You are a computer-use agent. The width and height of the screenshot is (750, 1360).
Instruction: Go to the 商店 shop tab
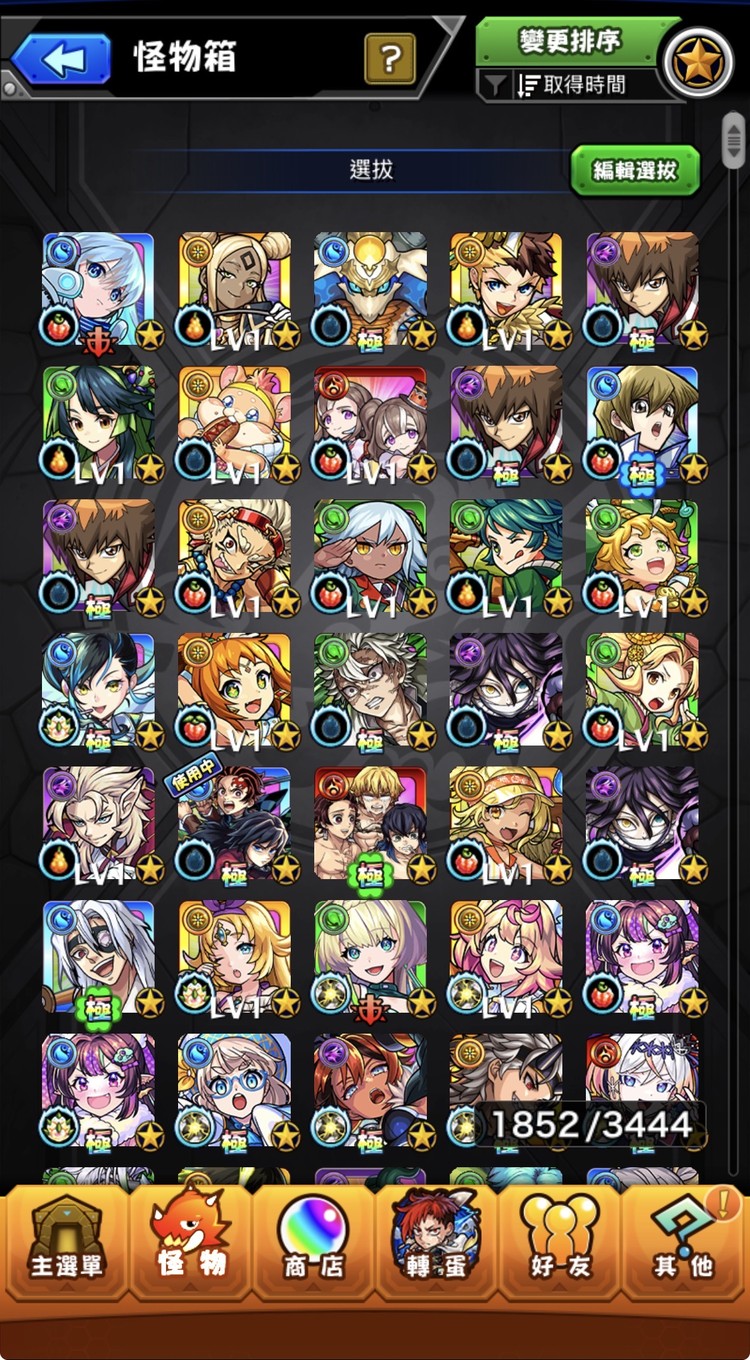pyautogui.click(x=314, y=1242)
